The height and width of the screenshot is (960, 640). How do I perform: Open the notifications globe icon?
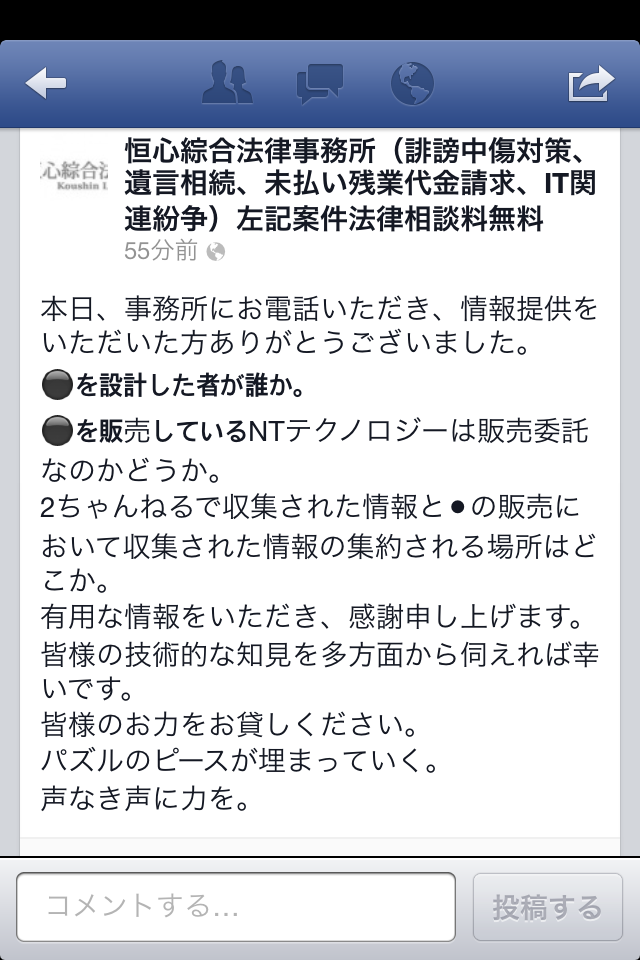(x=412, y=84)
